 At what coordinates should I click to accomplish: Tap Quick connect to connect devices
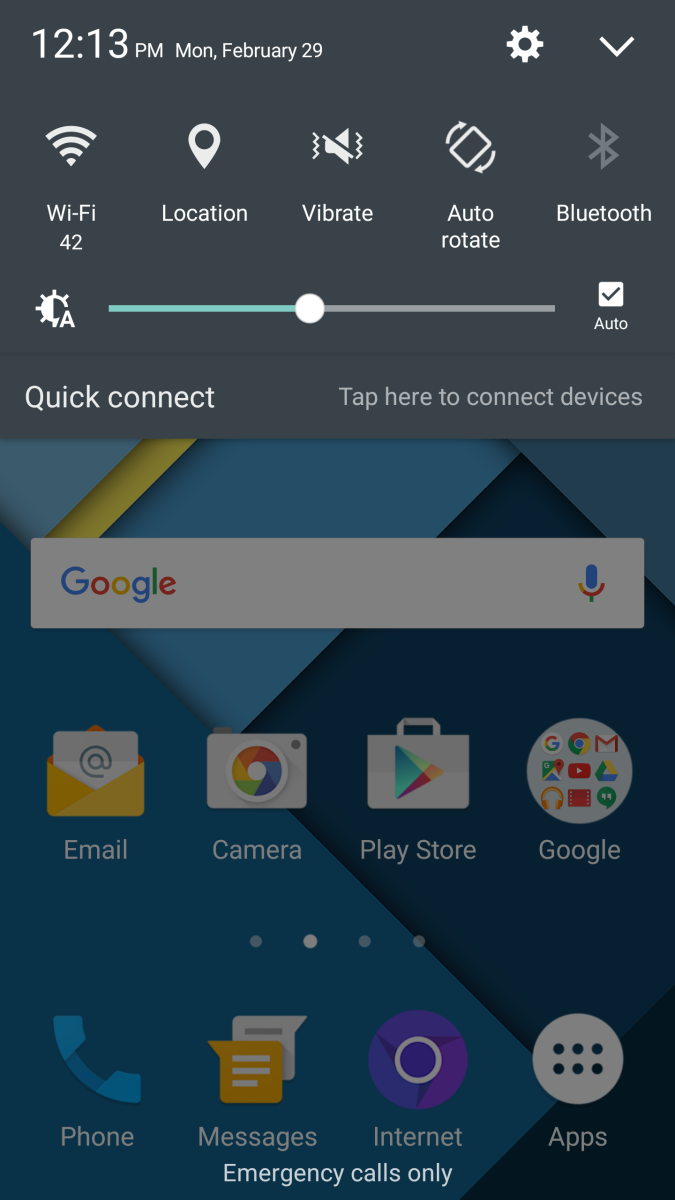[337, 397]
